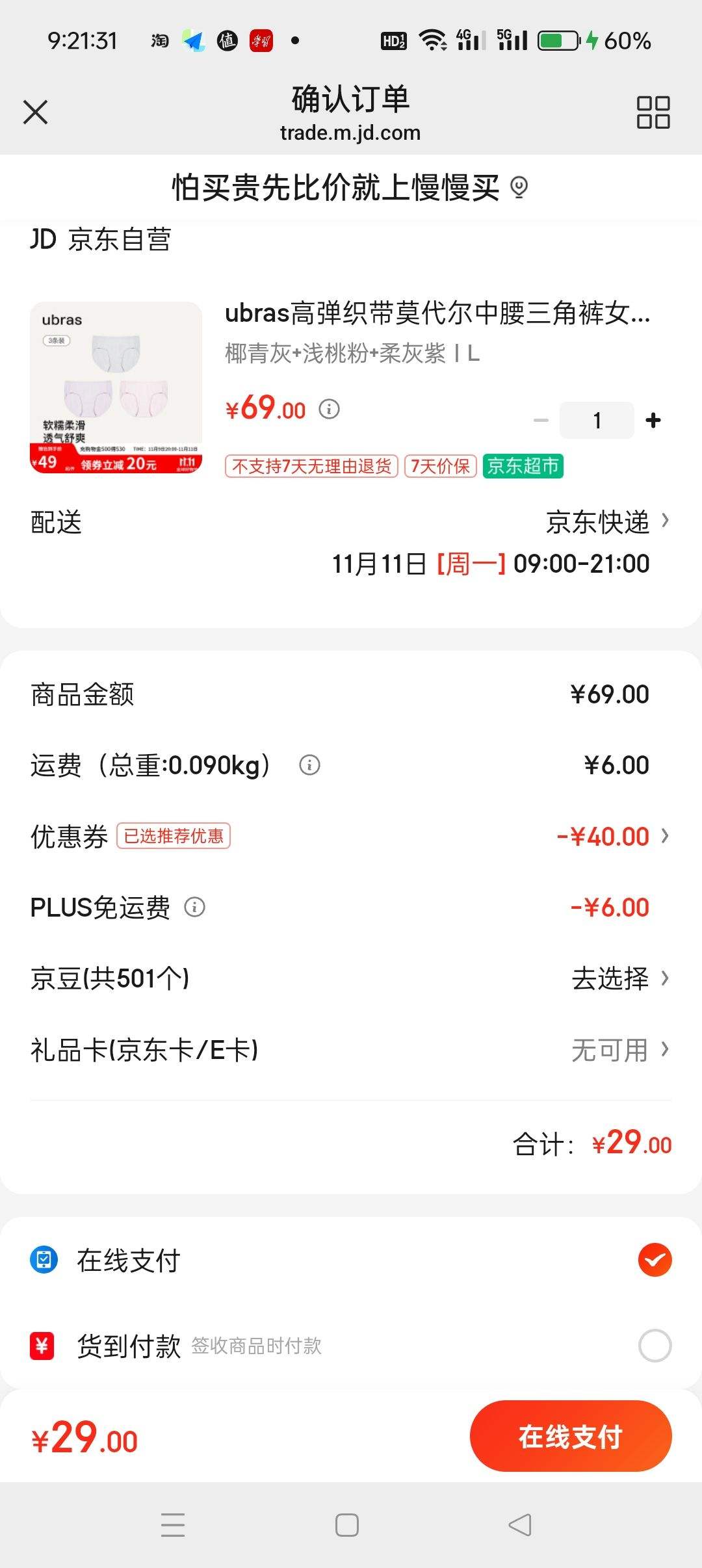Tap the blue online payment icon
Image resolution: width=702 pixels, height=1568 pixels.
(45, 1259)
